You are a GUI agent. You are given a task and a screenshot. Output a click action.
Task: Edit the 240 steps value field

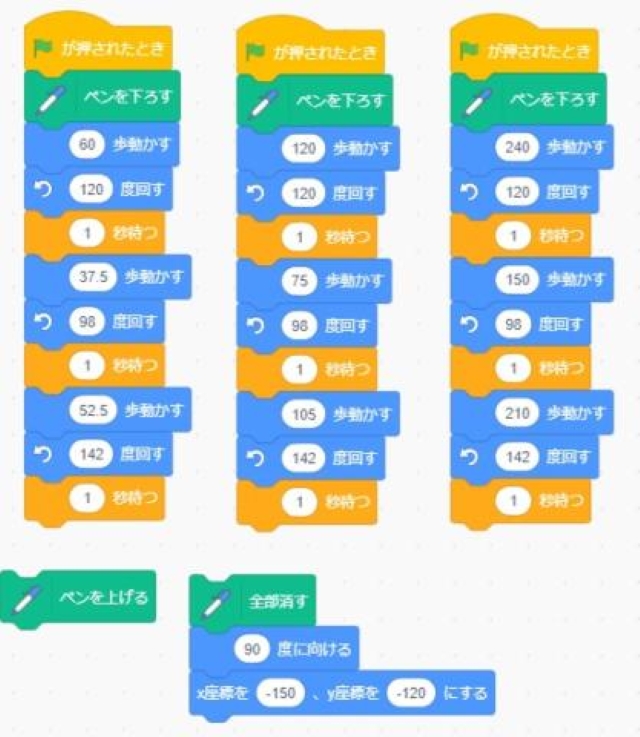click(x=517, y=147)
